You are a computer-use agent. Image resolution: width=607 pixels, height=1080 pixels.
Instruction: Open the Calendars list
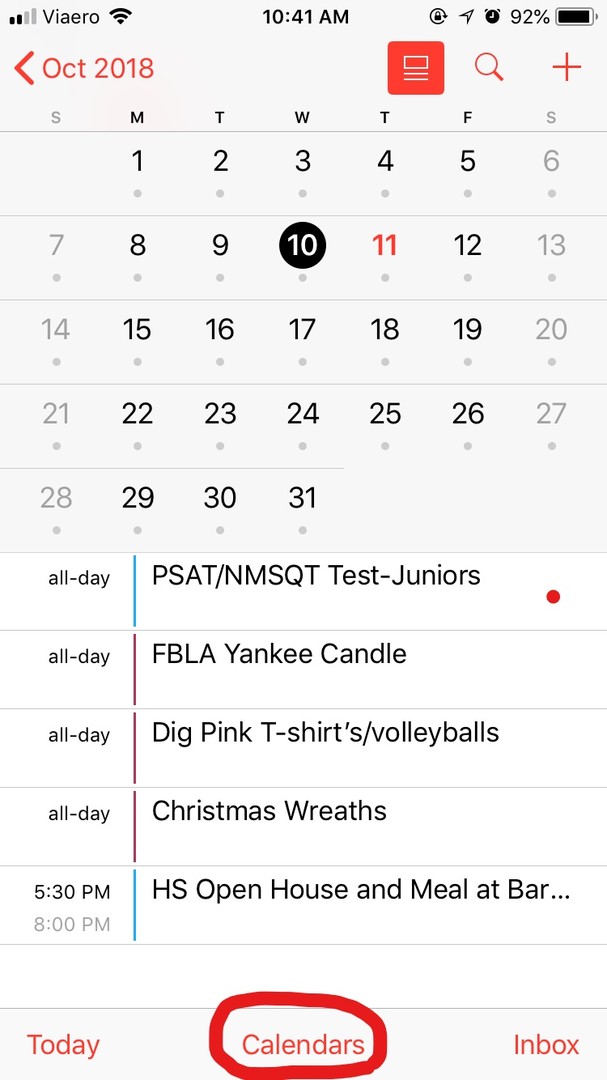pos(302,1044)
